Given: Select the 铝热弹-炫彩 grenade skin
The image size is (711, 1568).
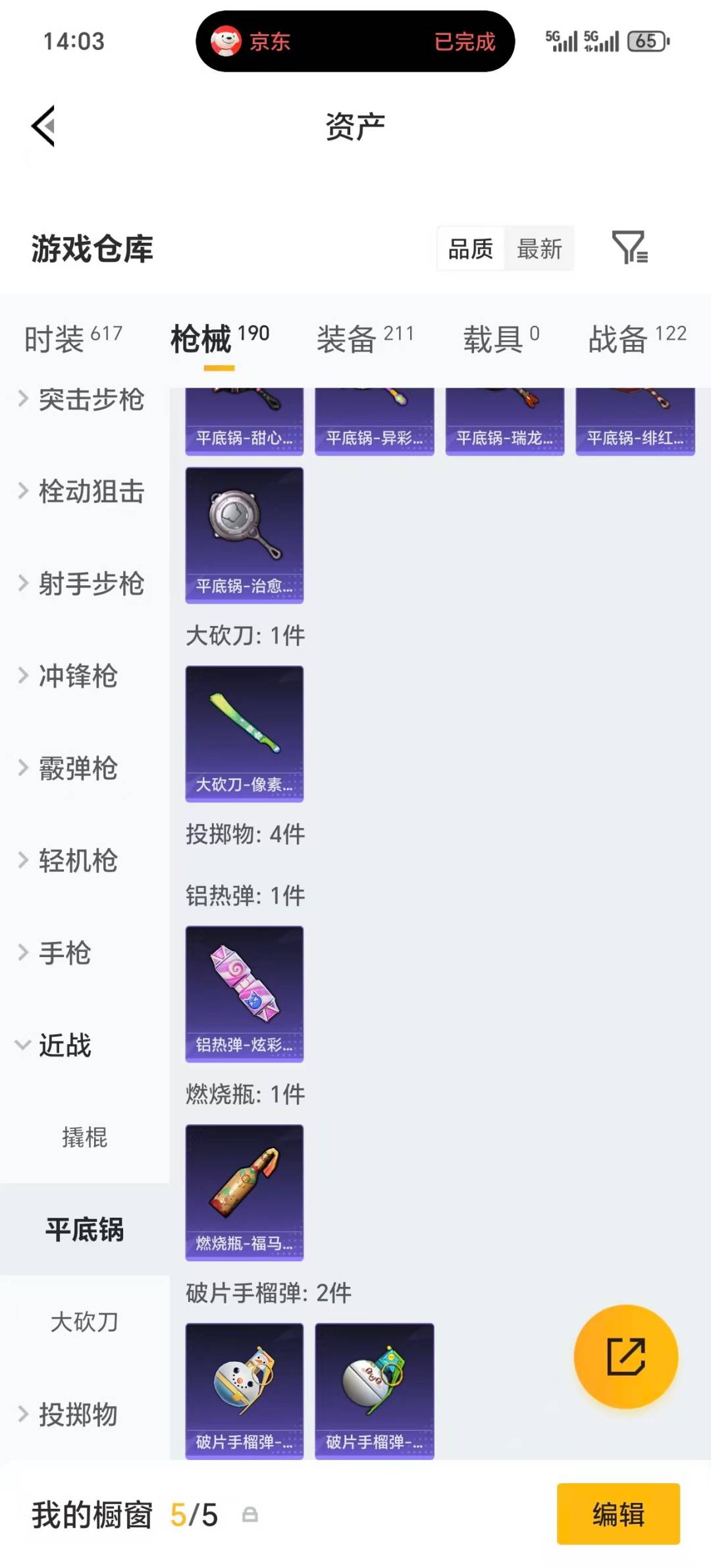Looking at the screenshot, I should (244, 993).
